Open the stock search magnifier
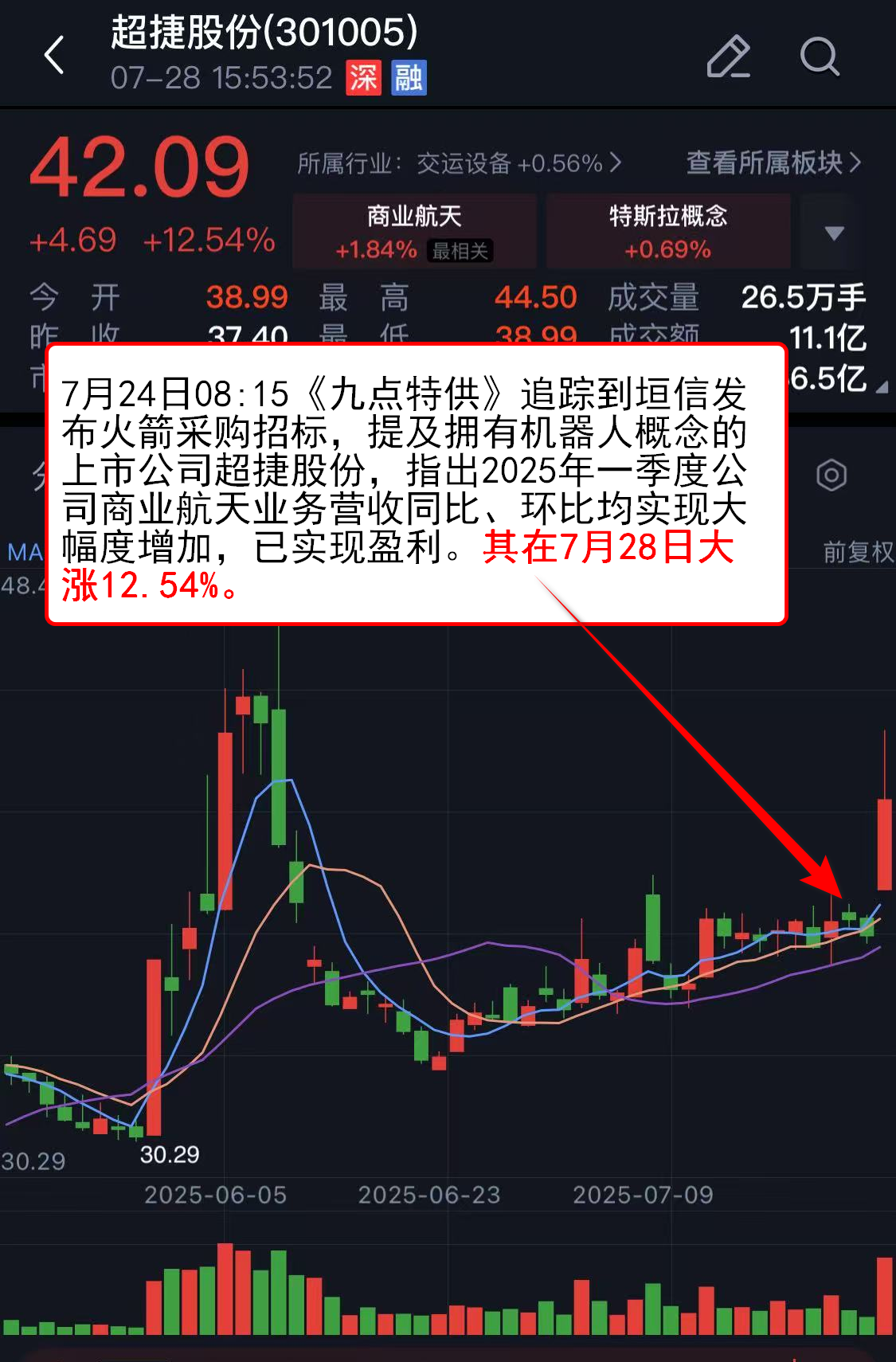 click(x=820, y=57)
